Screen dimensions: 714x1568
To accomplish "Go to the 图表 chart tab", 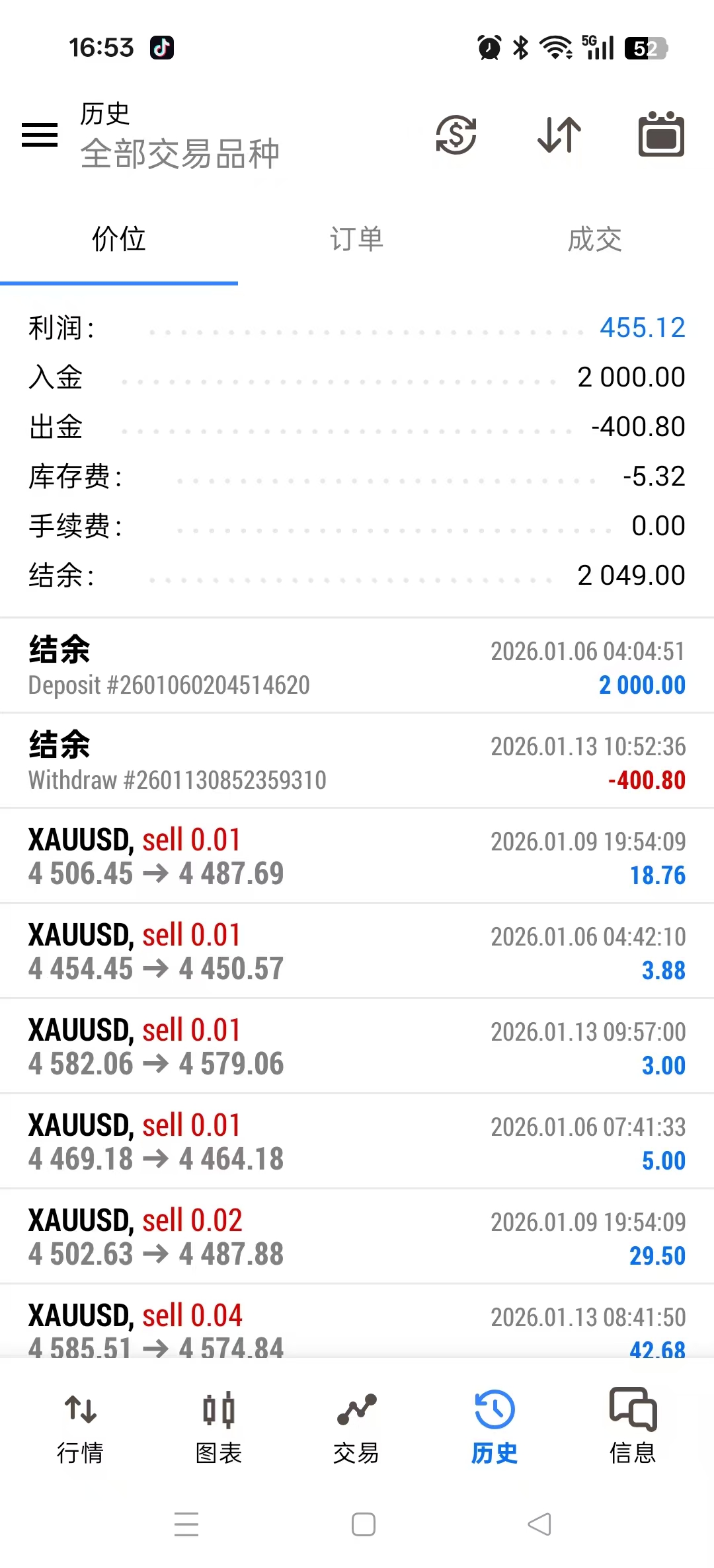I will [219, 1425].
